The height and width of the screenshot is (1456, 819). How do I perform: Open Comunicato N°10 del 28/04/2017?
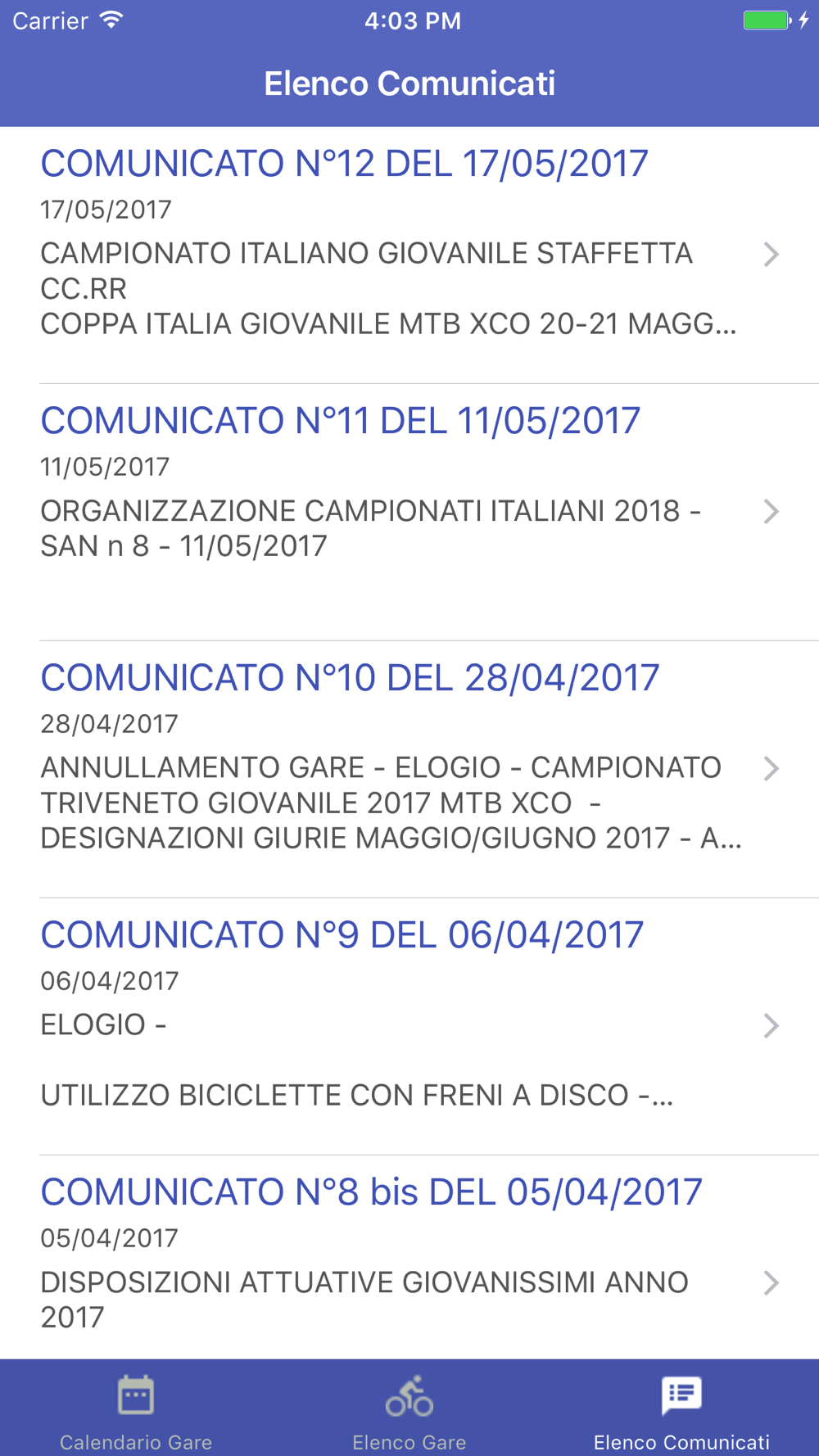coord(409,769)
